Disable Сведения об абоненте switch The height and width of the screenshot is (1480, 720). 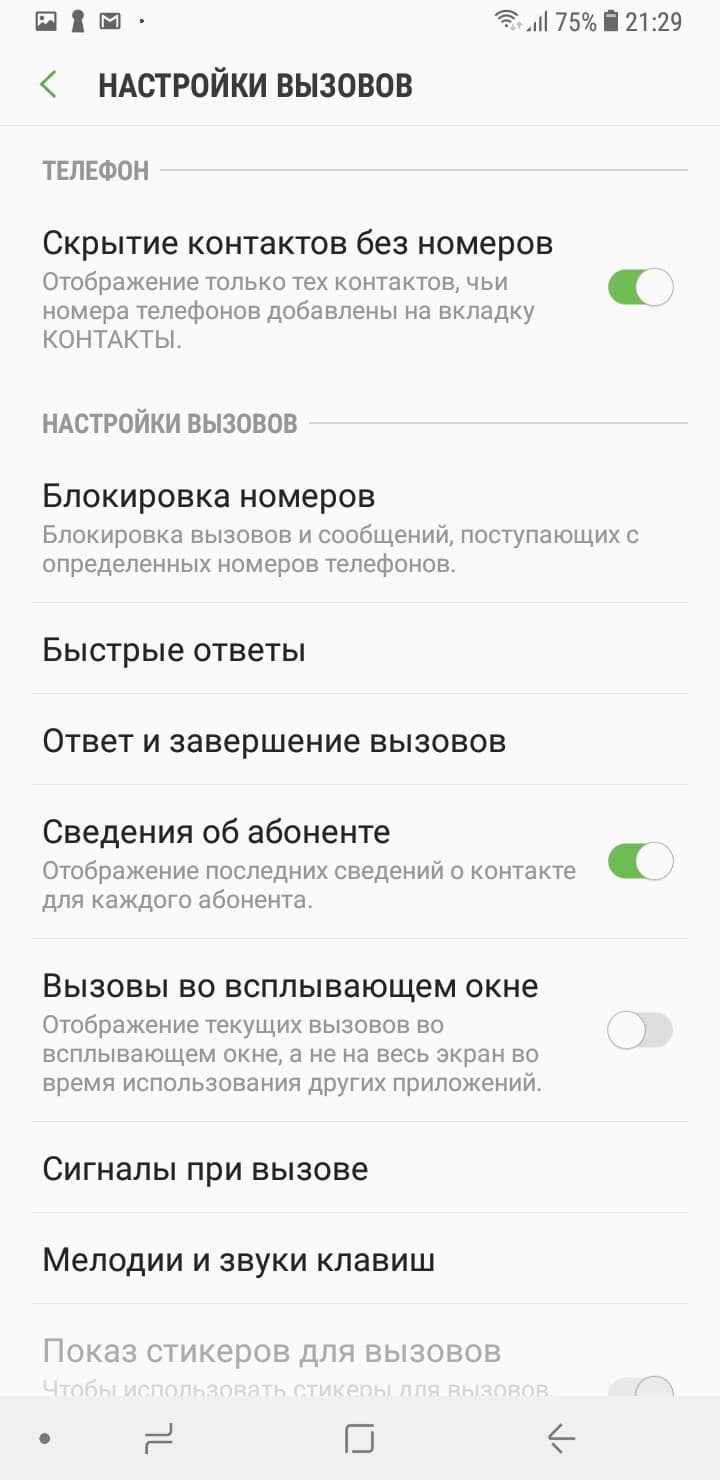640,861
